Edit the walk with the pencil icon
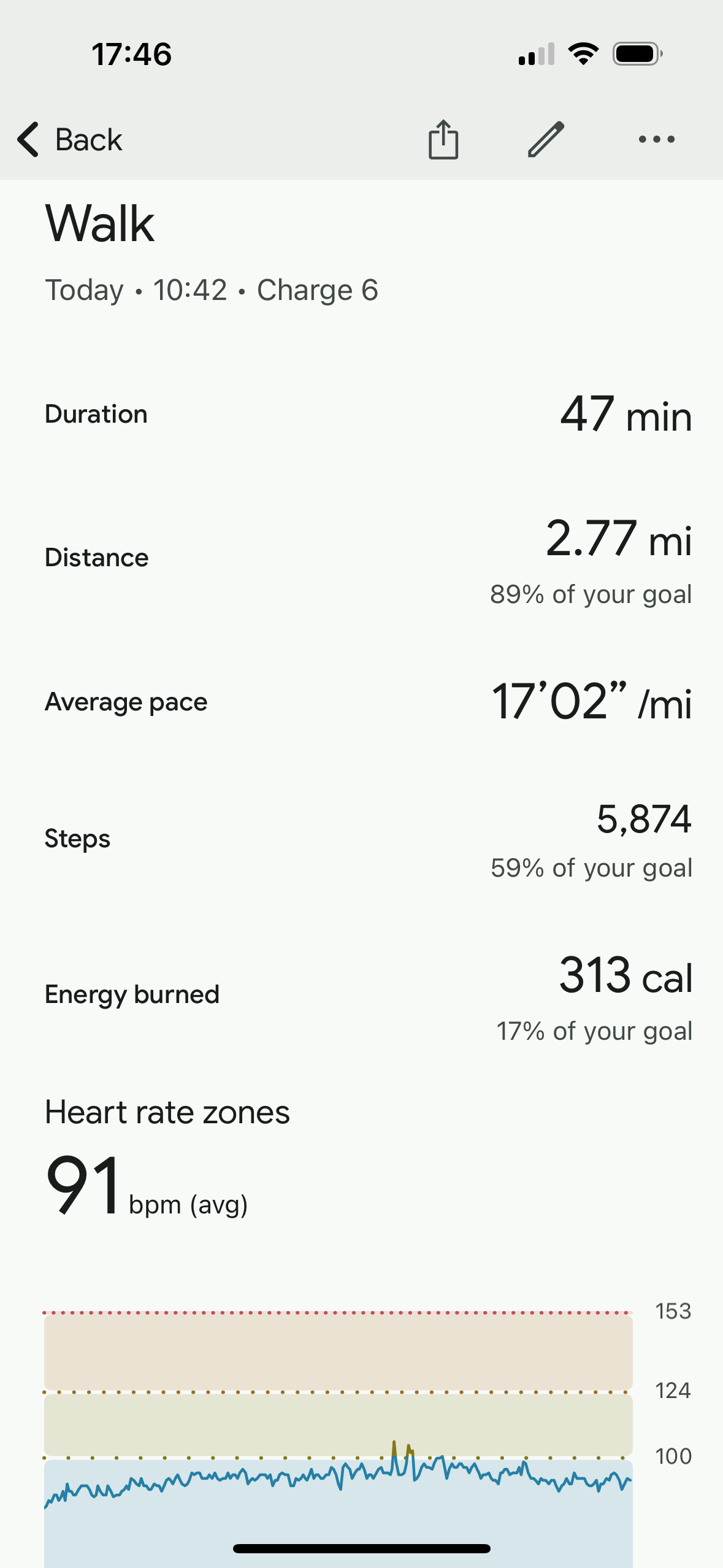 coord(546,139)
